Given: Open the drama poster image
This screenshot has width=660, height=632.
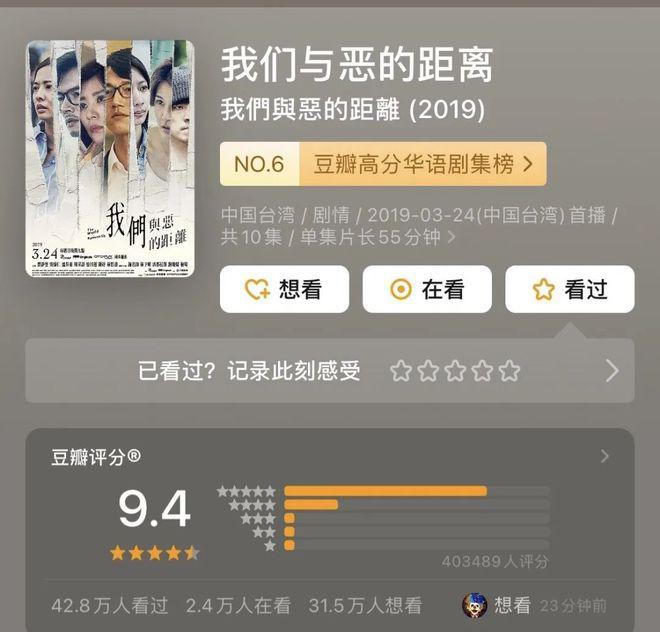Looking at the screenshot, I should tap(110, 158).
